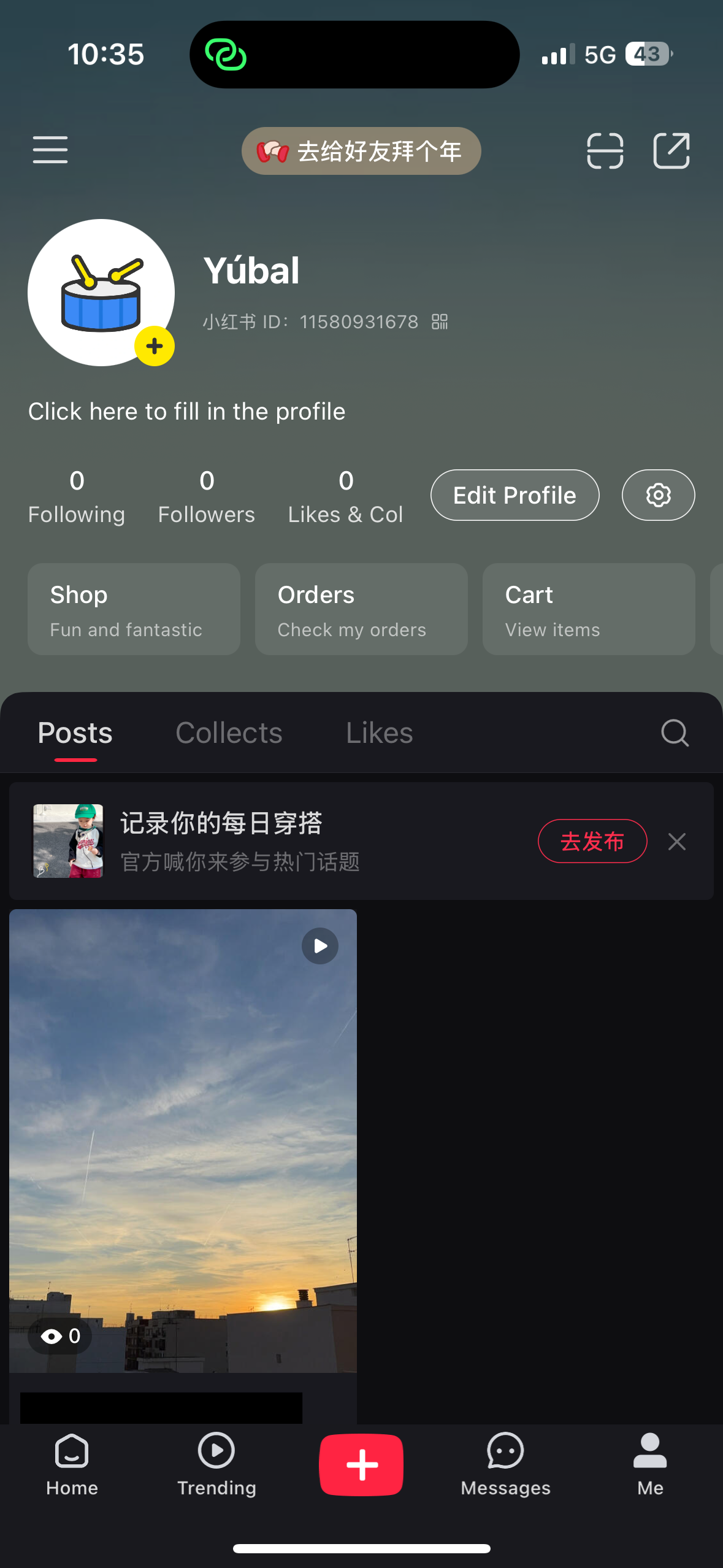Image resolution: width=723 pixels, height=1568 pixels.
Task: Switch to the Likes tab
Action: pos(379,733)
